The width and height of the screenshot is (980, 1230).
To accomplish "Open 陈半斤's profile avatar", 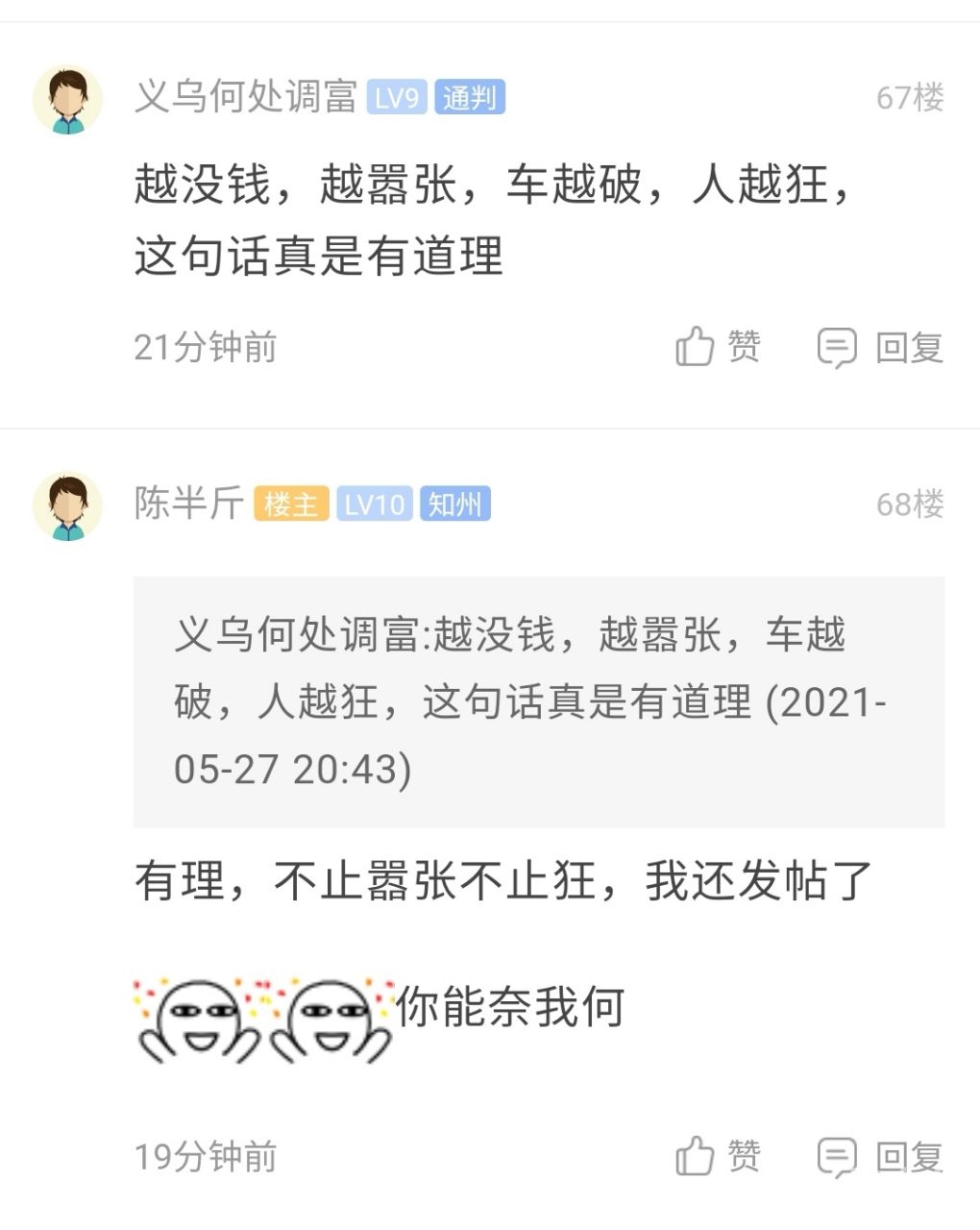I will (67, 506).
